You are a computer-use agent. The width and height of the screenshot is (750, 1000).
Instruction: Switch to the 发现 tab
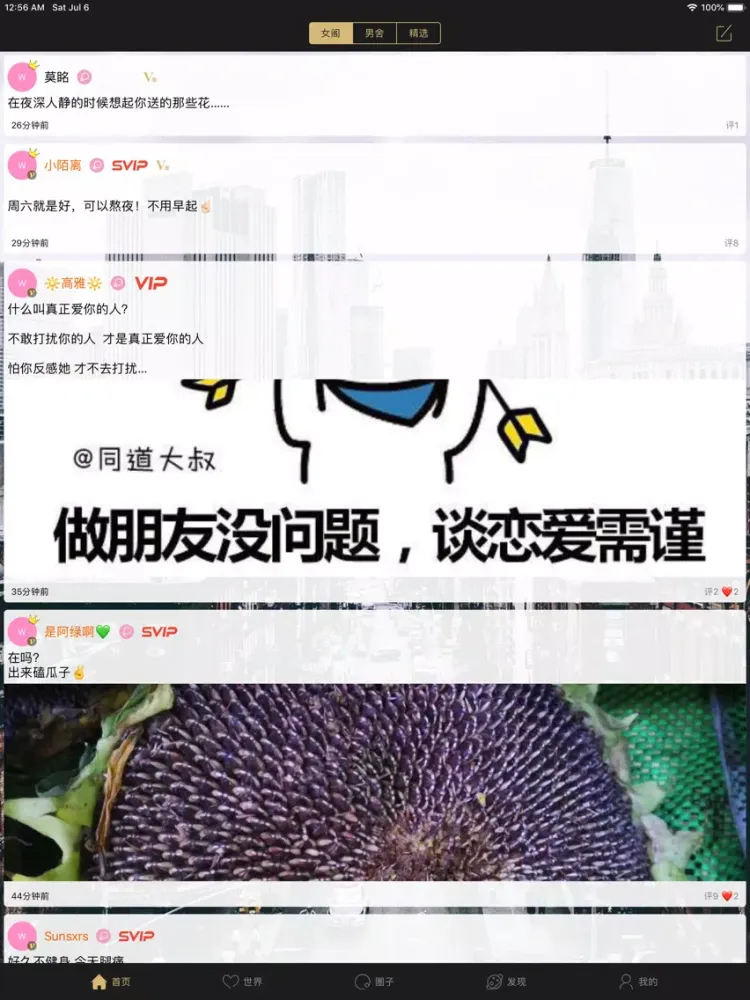(506, 982)
